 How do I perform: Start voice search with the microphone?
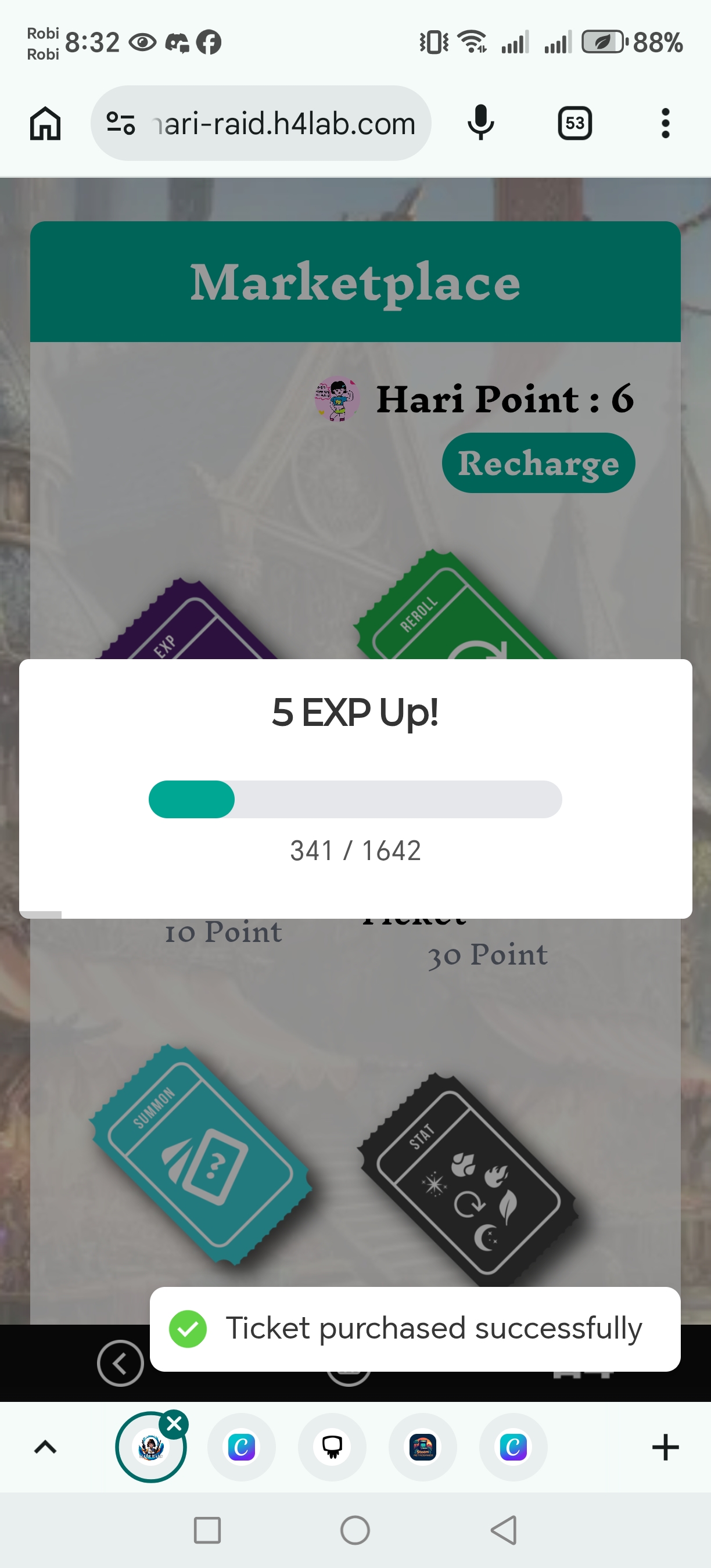pyautogui.click(x=480, y=123)
